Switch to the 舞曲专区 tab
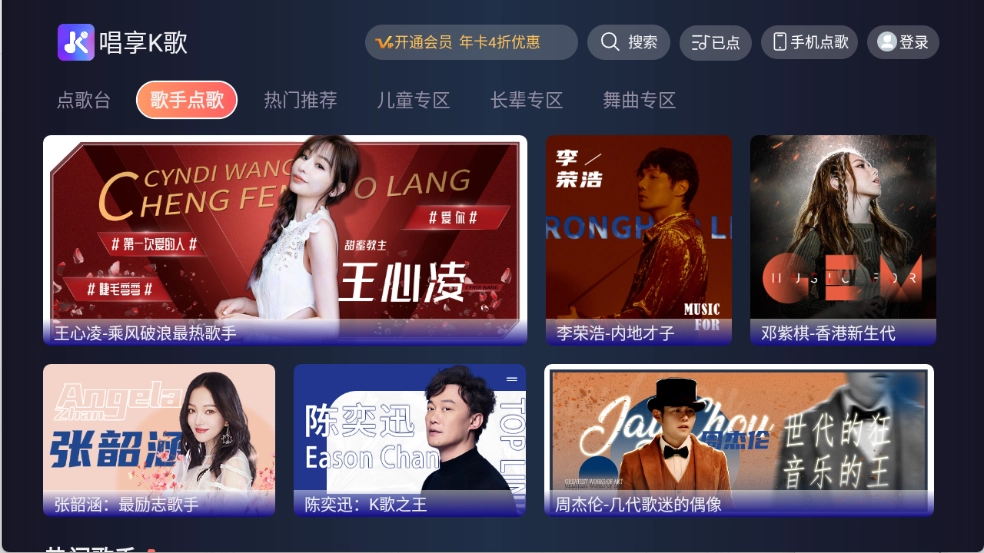Image resolution: width=984 pixels, height=553 pixels. click(x=639, y=100)
